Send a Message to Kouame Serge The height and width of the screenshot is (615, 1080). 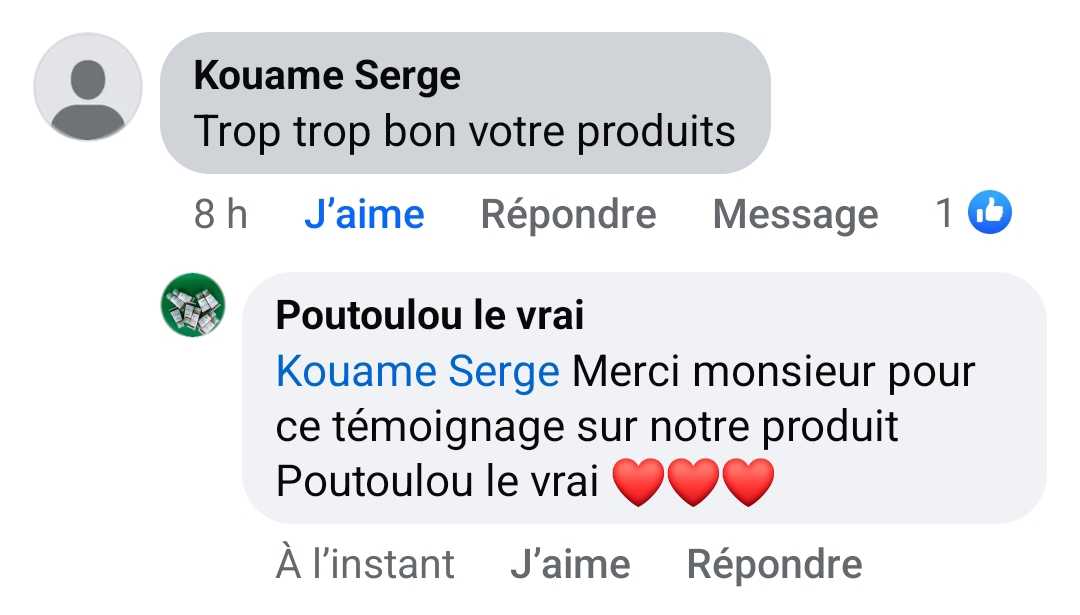point(795,214)
